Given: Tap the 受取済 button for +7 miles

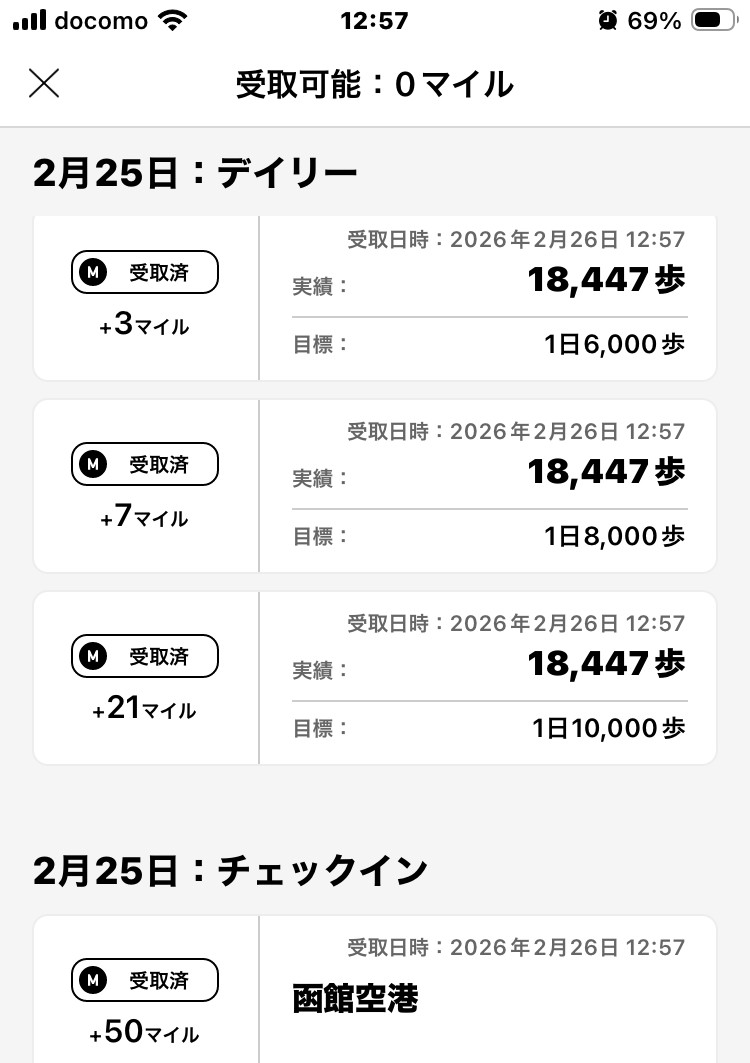Looking at the screenshot, I should point(144,464).
